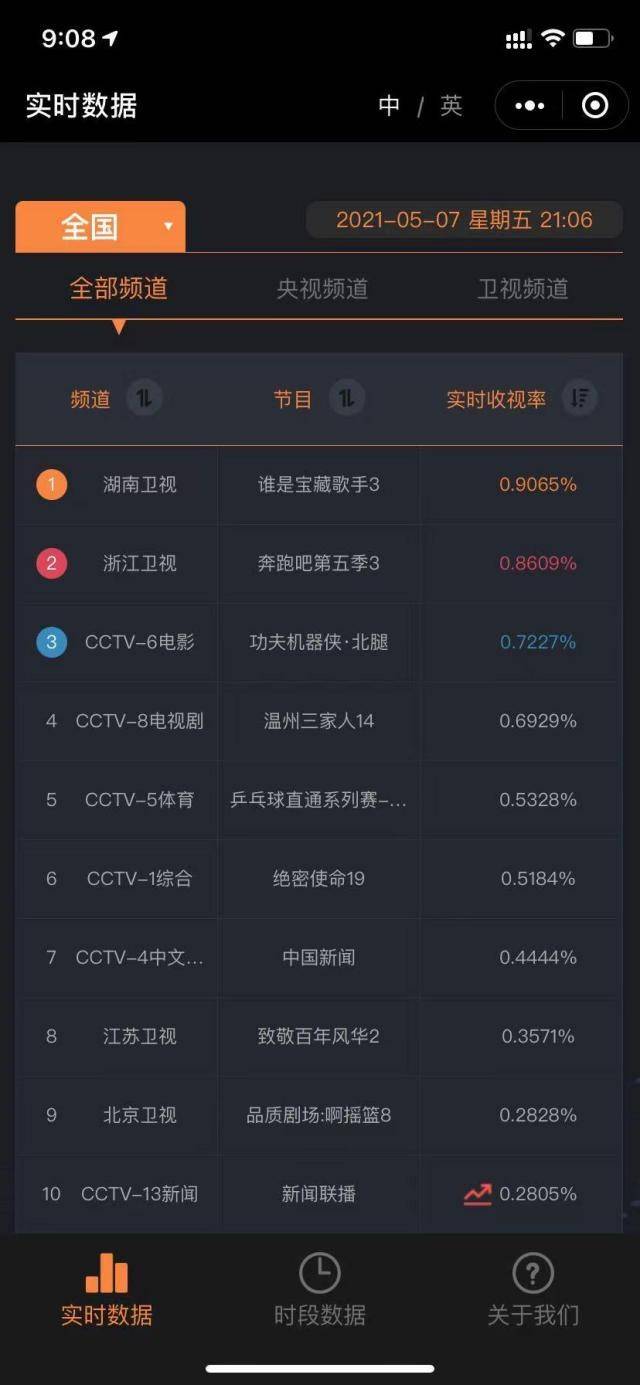Screen dimensions: 640x1385
Task: Open the date picker showing 2021-05-07
Action: tap(464, 220)
